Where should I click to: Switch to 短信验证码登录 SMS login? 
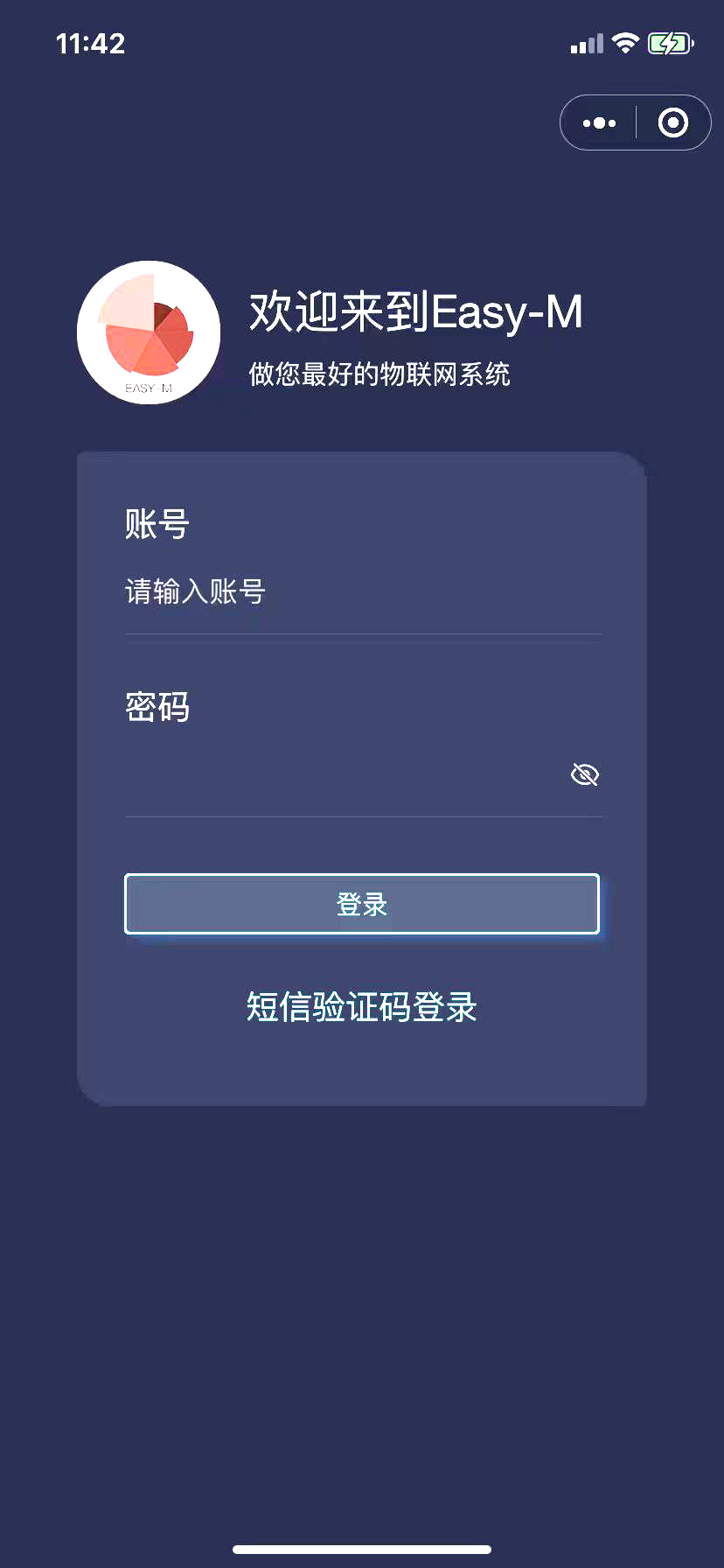tap(362, 1007)
